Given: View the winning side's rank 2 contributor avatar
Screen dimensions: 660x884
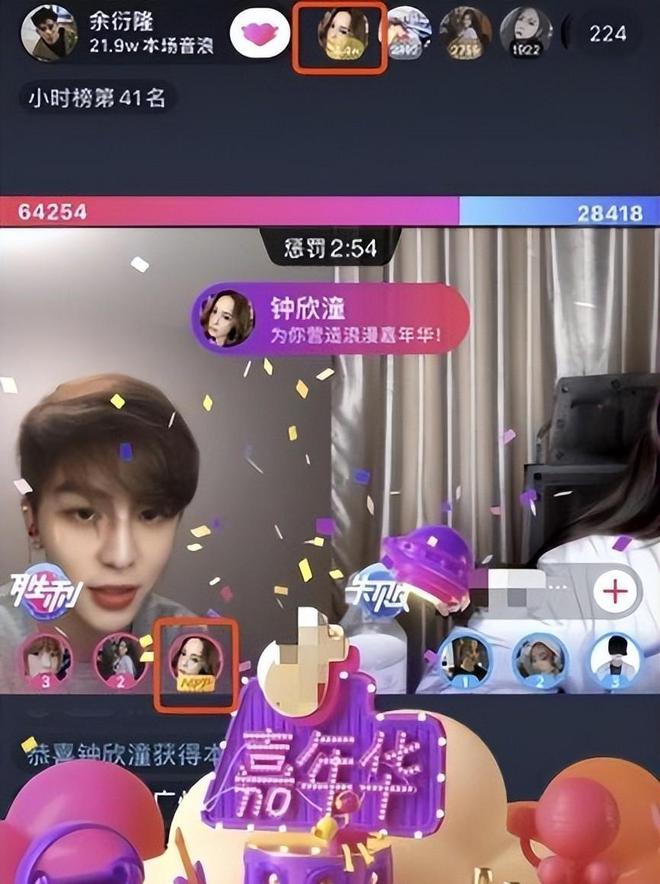Looking at the screenshot, I should pos(120,660).
